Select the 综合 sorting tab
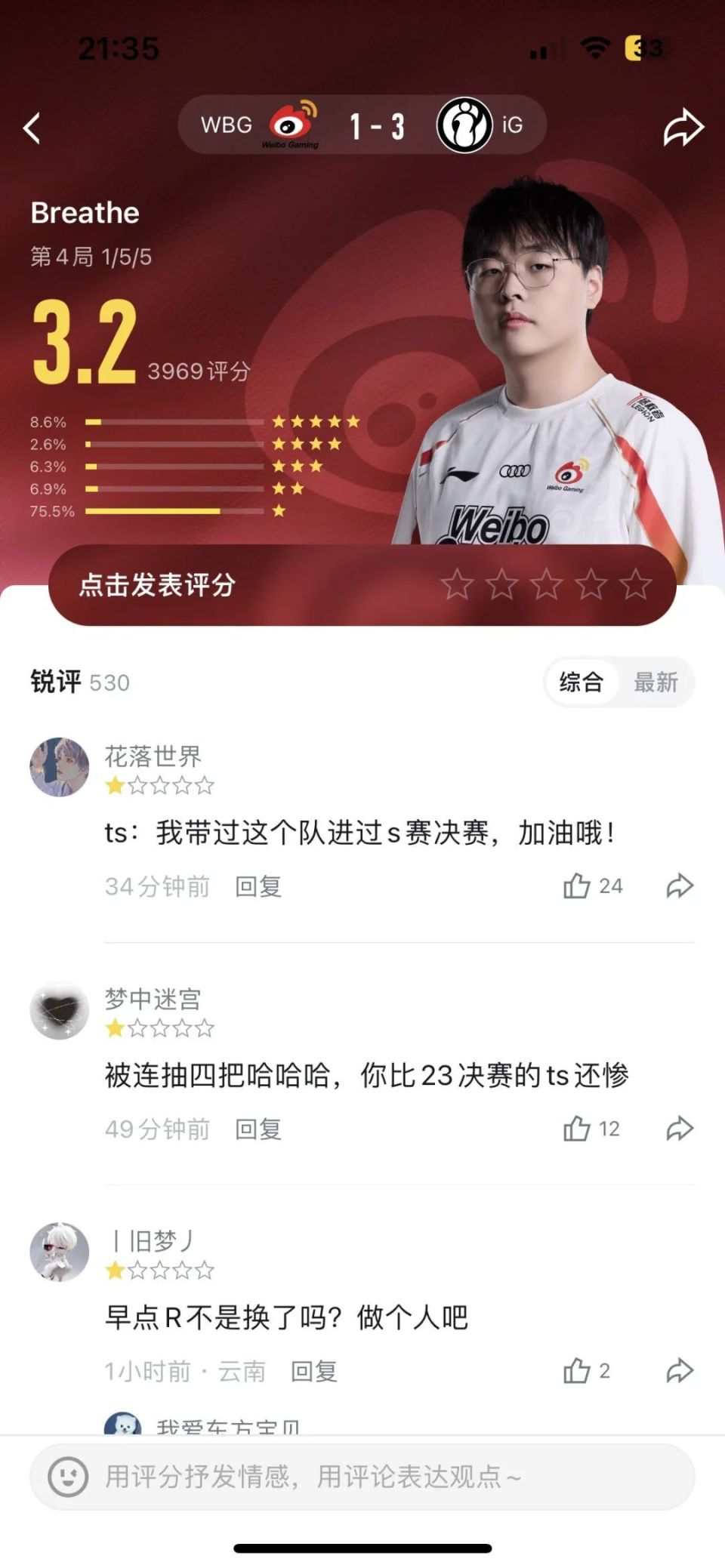Screen dimensions: 725x1568 pos(581,682)
